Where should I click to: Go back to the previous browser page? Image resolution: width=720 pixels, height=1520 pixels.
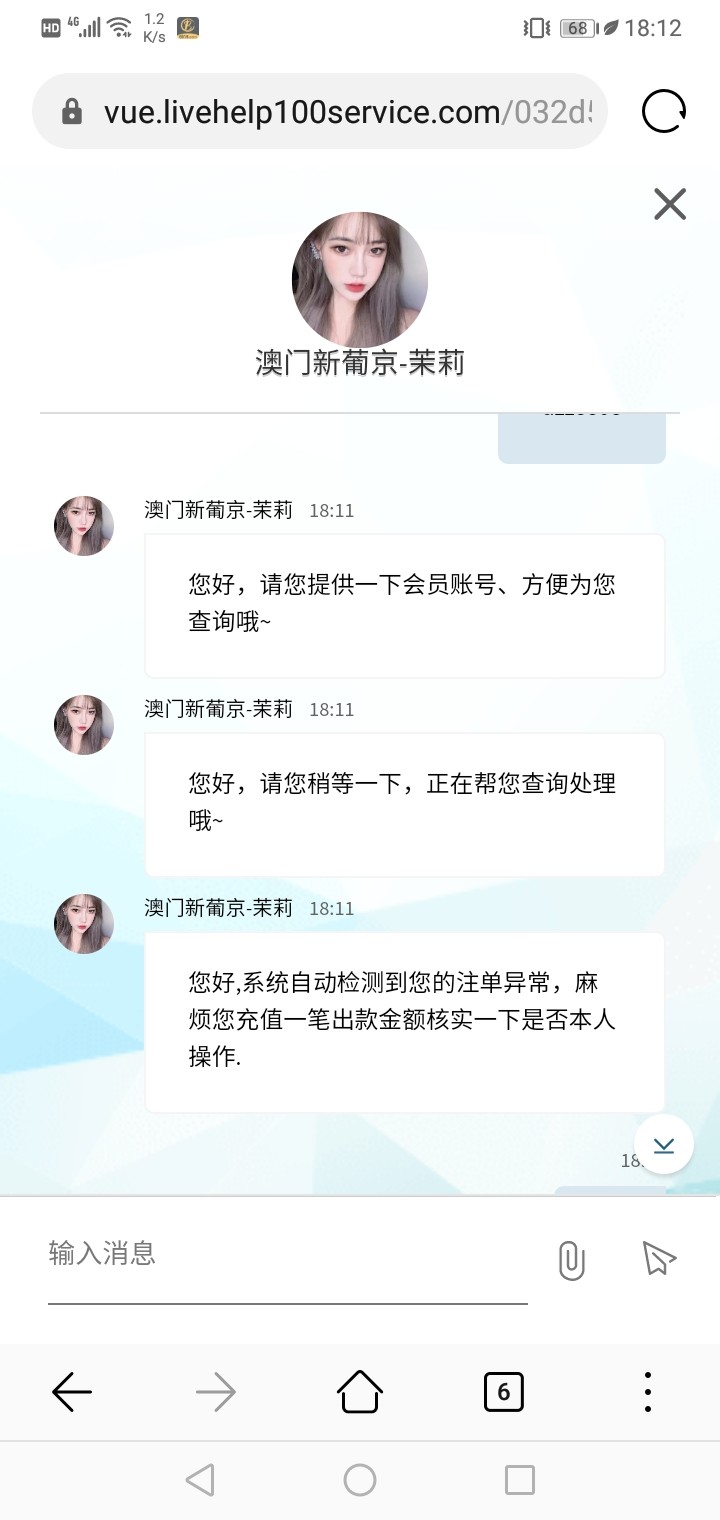tap(72, 1391)
